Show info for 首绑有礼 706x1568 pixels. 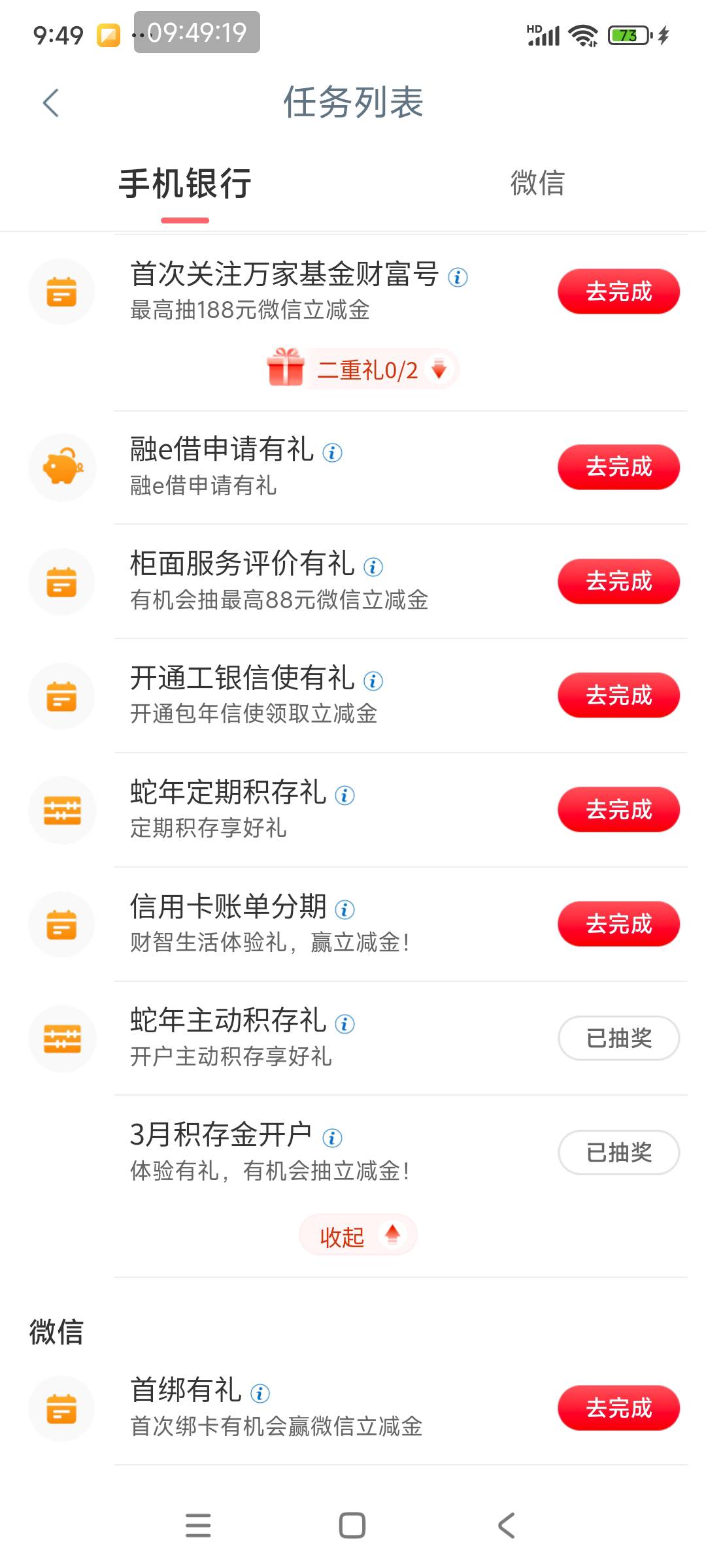[x=260, y=1394]
